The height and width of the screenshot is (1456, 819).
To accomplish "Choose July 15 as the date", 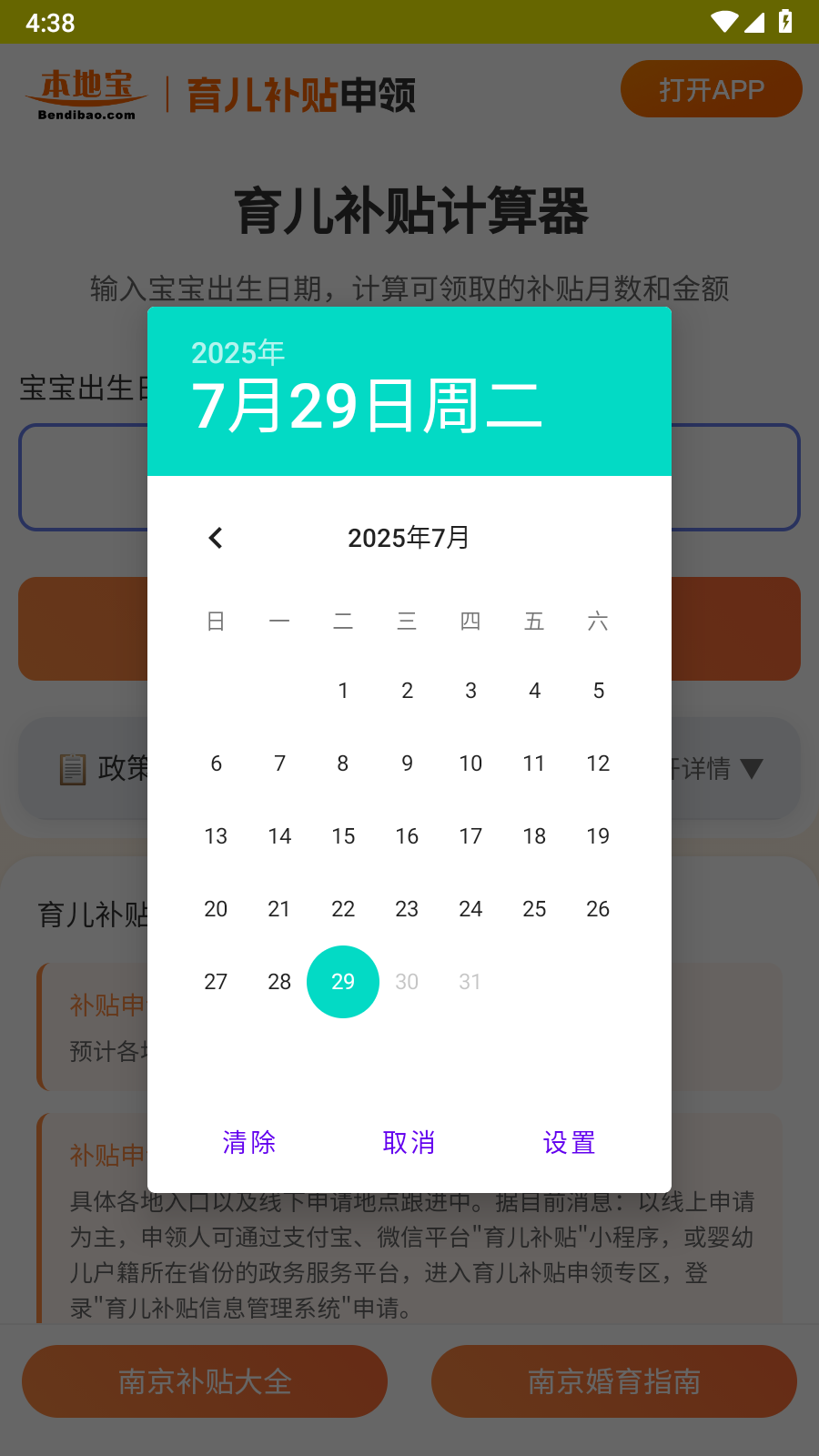I will coord(343,836).
